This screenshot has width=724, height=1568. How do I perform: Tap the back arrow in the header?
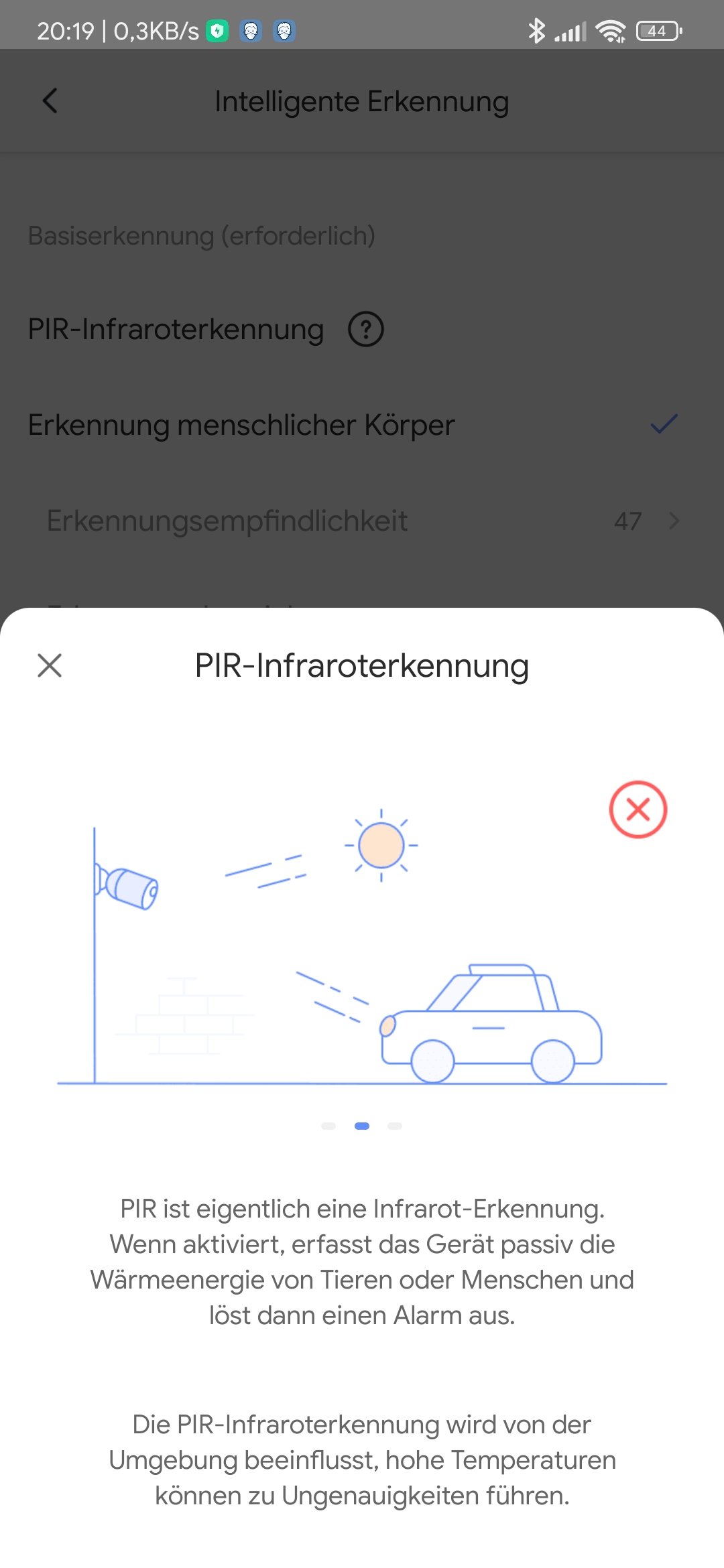50,101
